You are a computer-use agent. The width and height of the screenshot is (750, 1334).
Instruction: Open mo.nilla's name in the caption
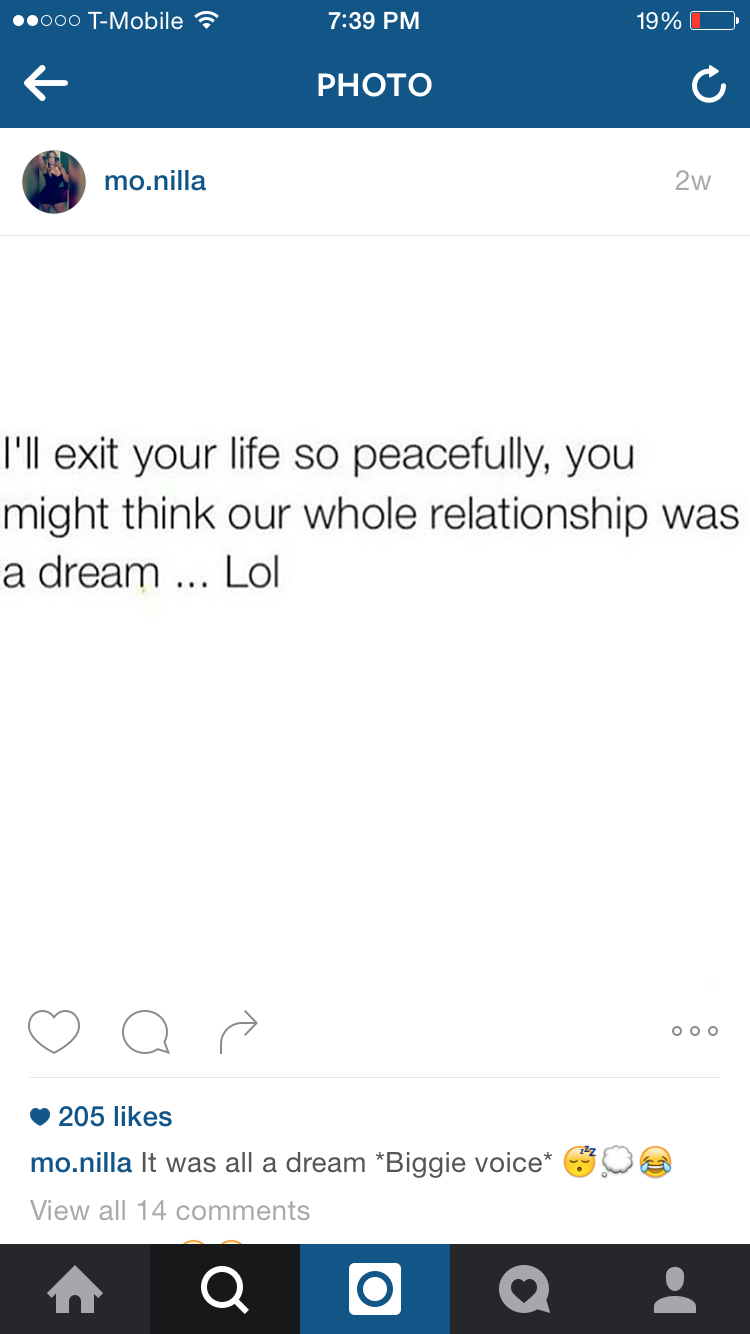[x=81, y=1163]
